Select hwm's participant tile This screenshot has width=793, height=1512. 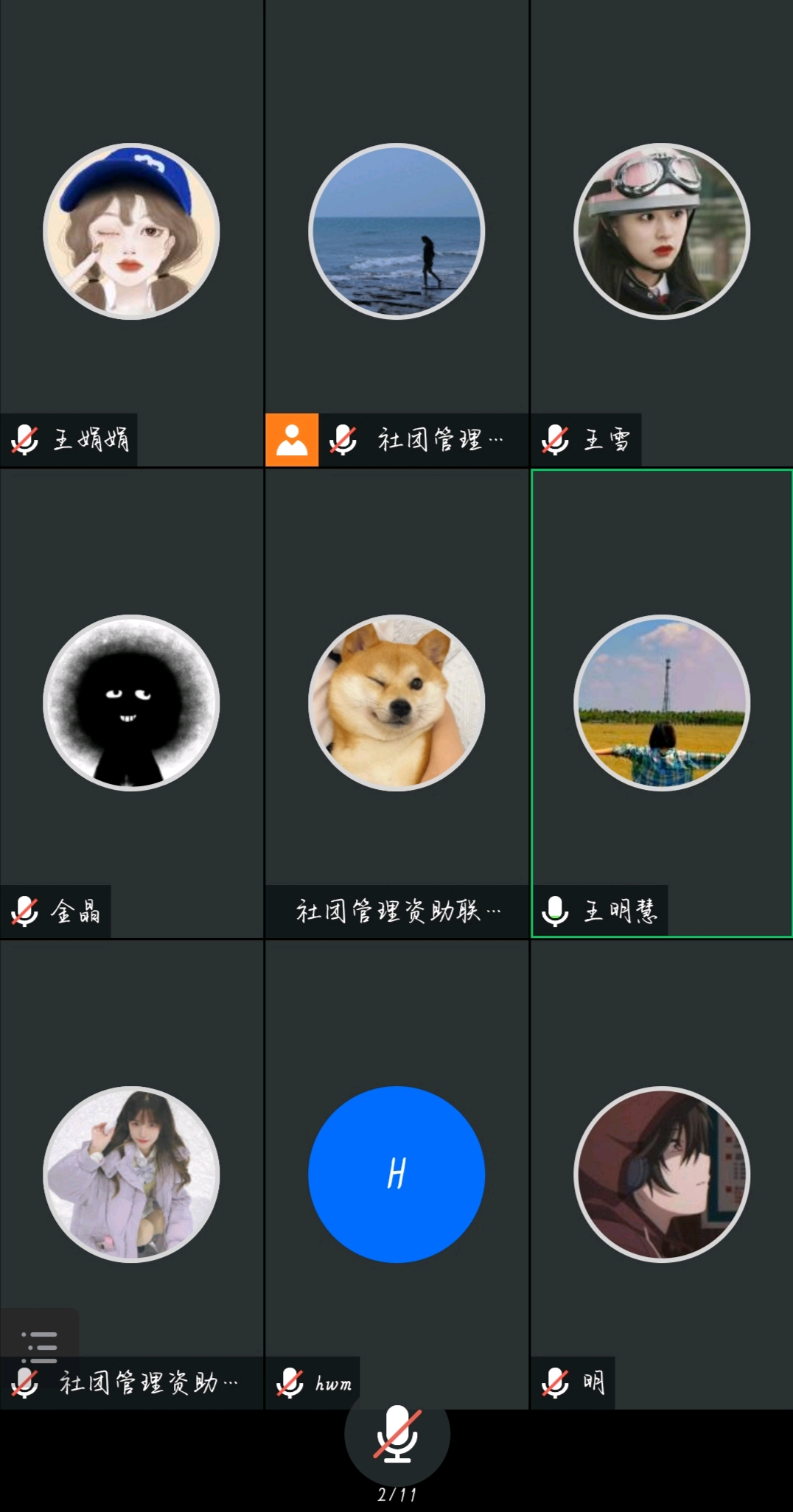pyautogui.click(x=396, y=1174)
